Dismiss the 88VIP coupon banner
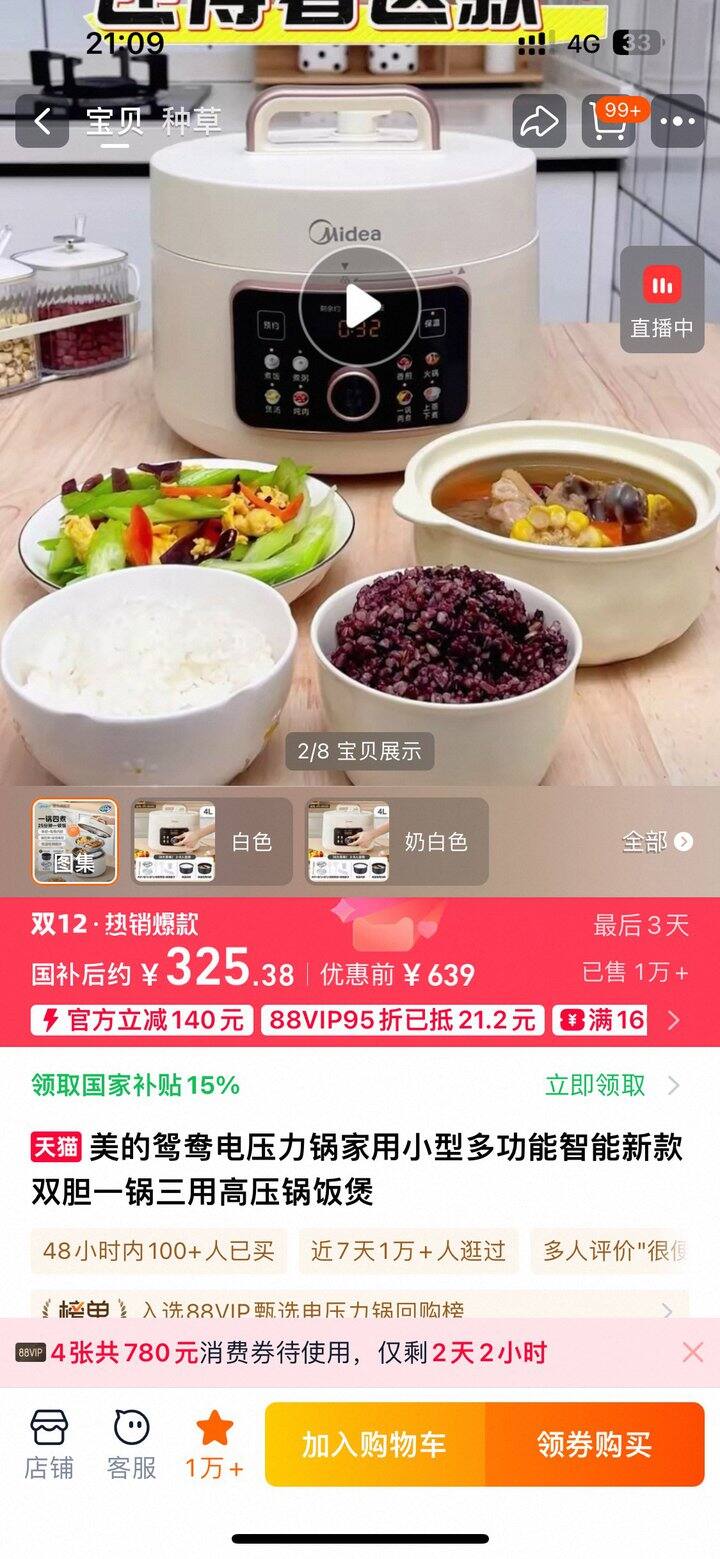 click(x=692, y=1353)
